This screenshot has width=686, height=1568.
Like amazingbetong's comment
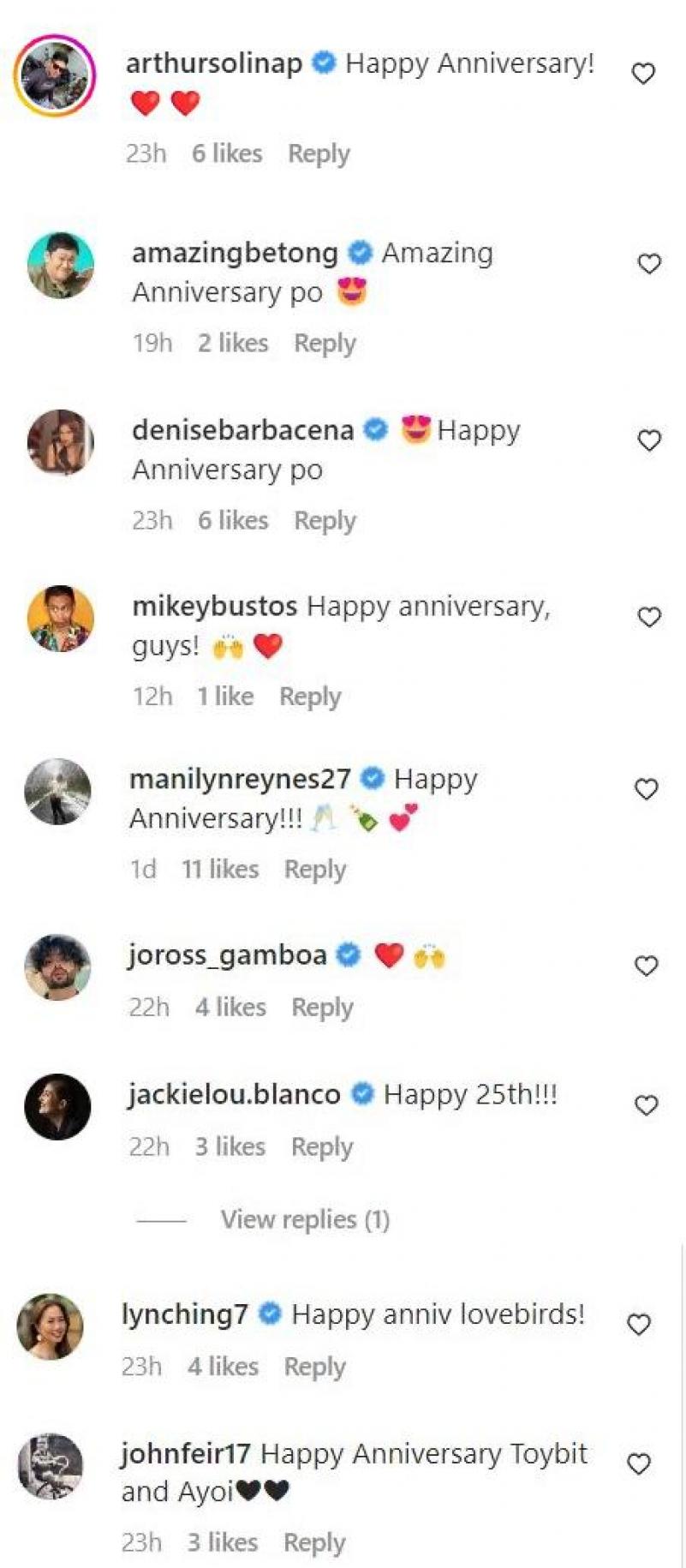[648, 264]
